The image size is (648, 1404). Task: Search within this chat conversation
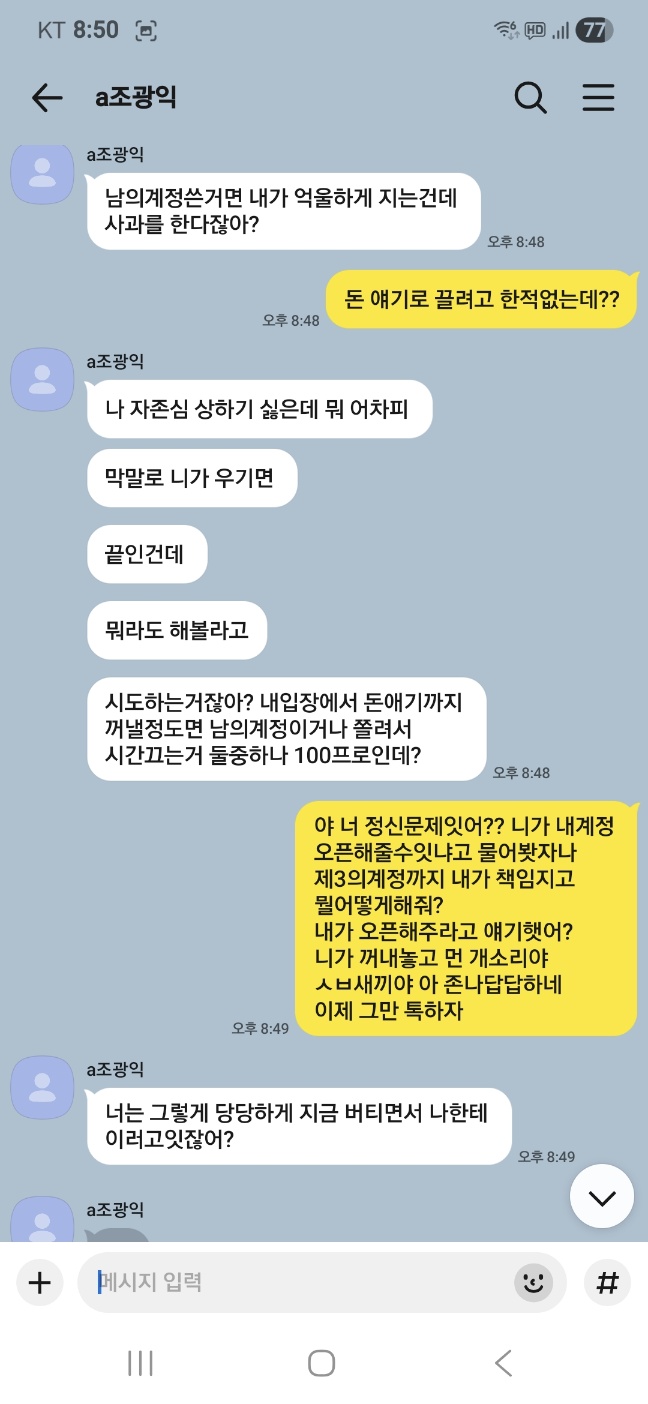530,97
